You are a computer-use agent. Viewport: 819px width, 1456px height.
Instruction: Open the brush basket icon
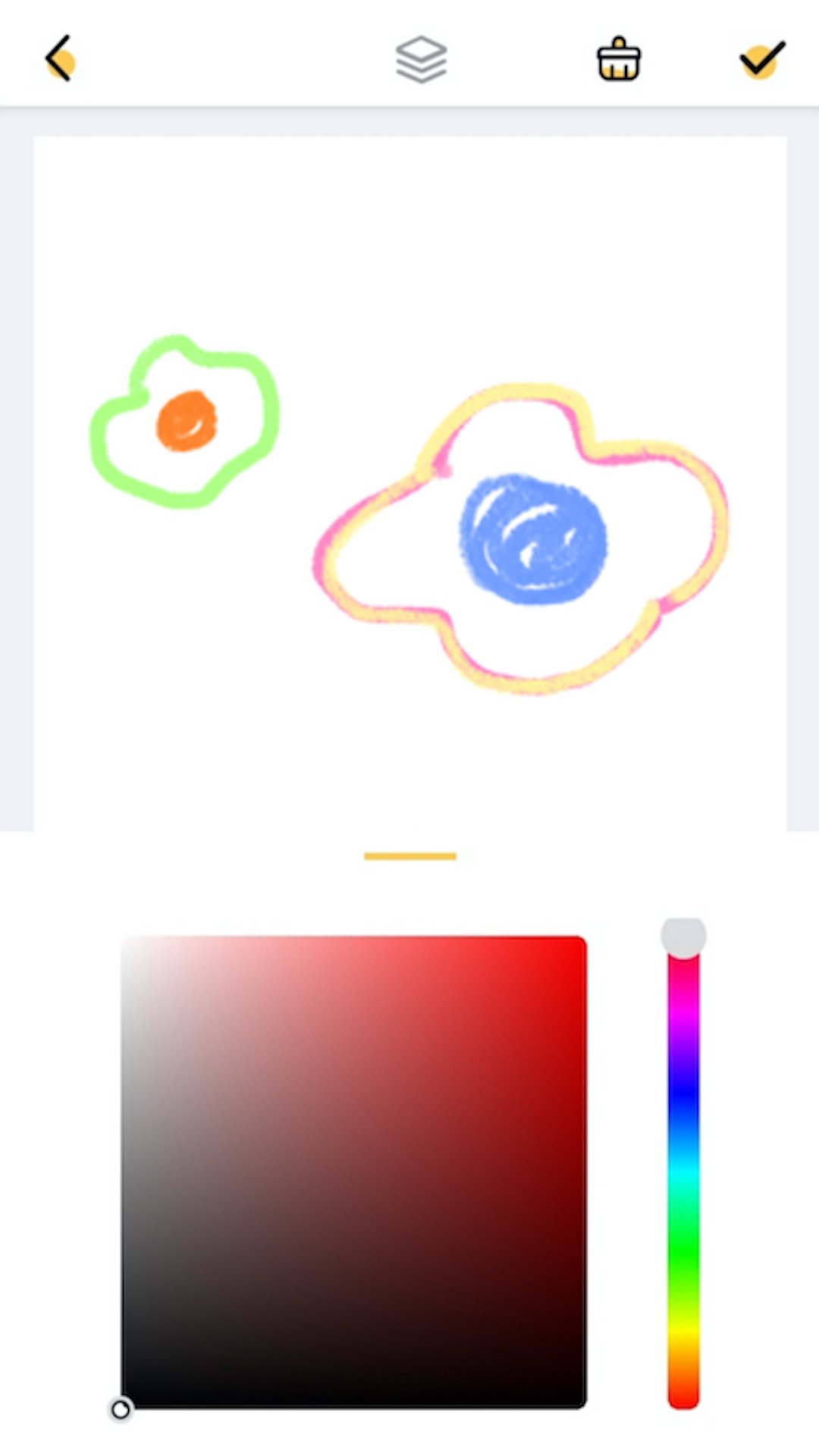point(619,58)
